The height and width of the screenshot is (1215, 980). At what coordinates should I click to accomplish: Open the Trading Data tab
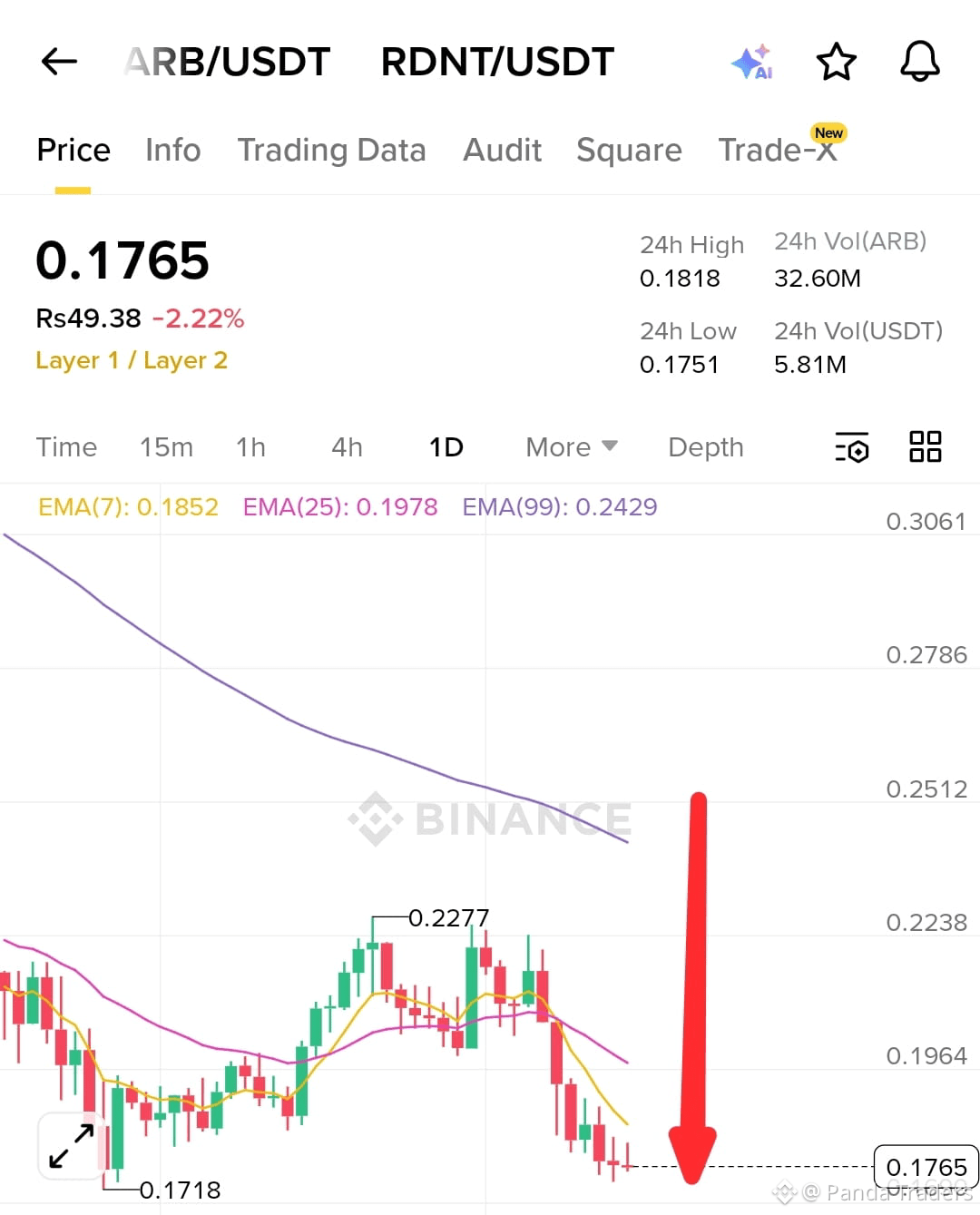coord(332,150)
